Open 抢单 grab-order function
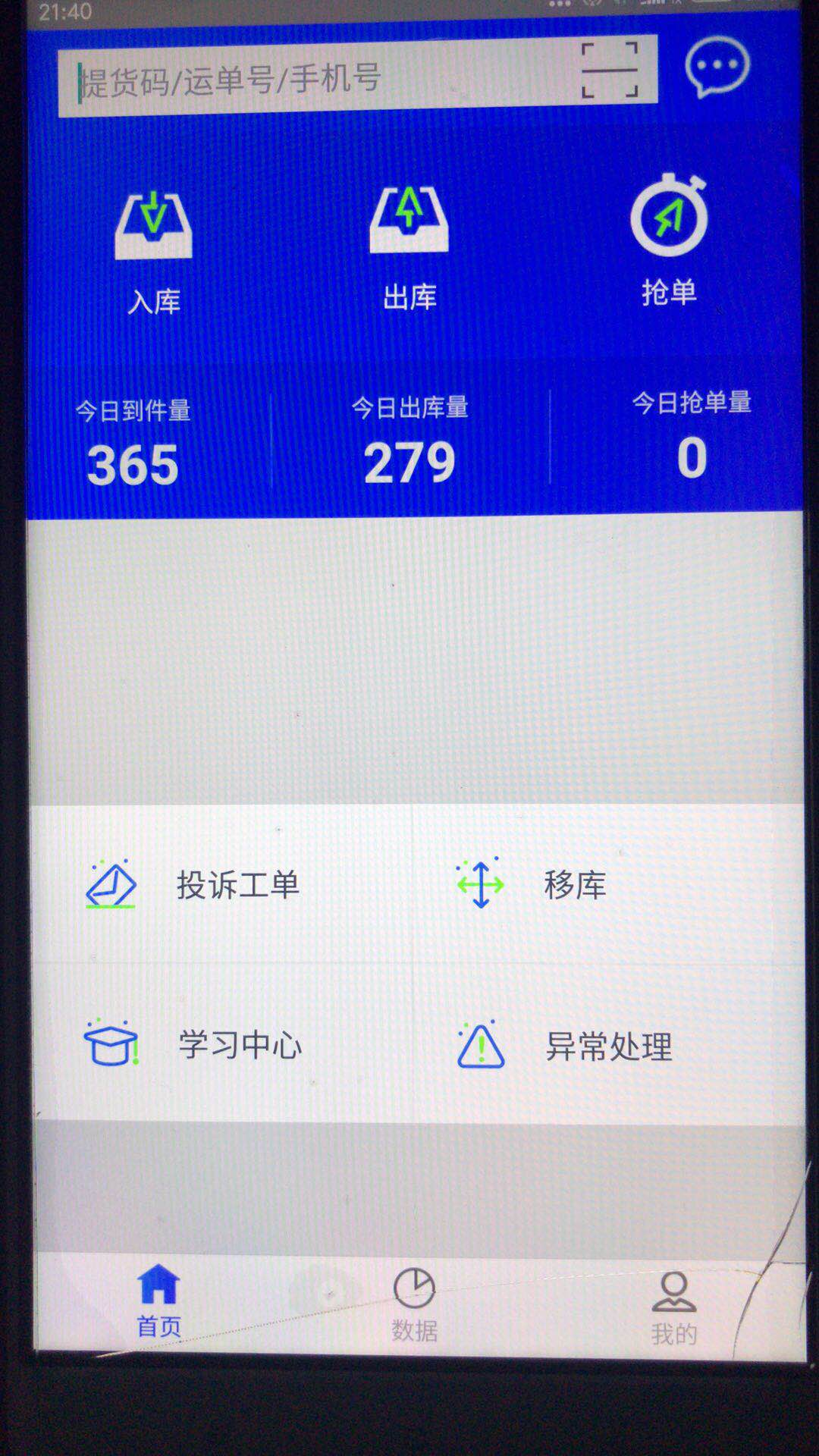This screenshot has height=1456, width=819. (x=669, y=240)
